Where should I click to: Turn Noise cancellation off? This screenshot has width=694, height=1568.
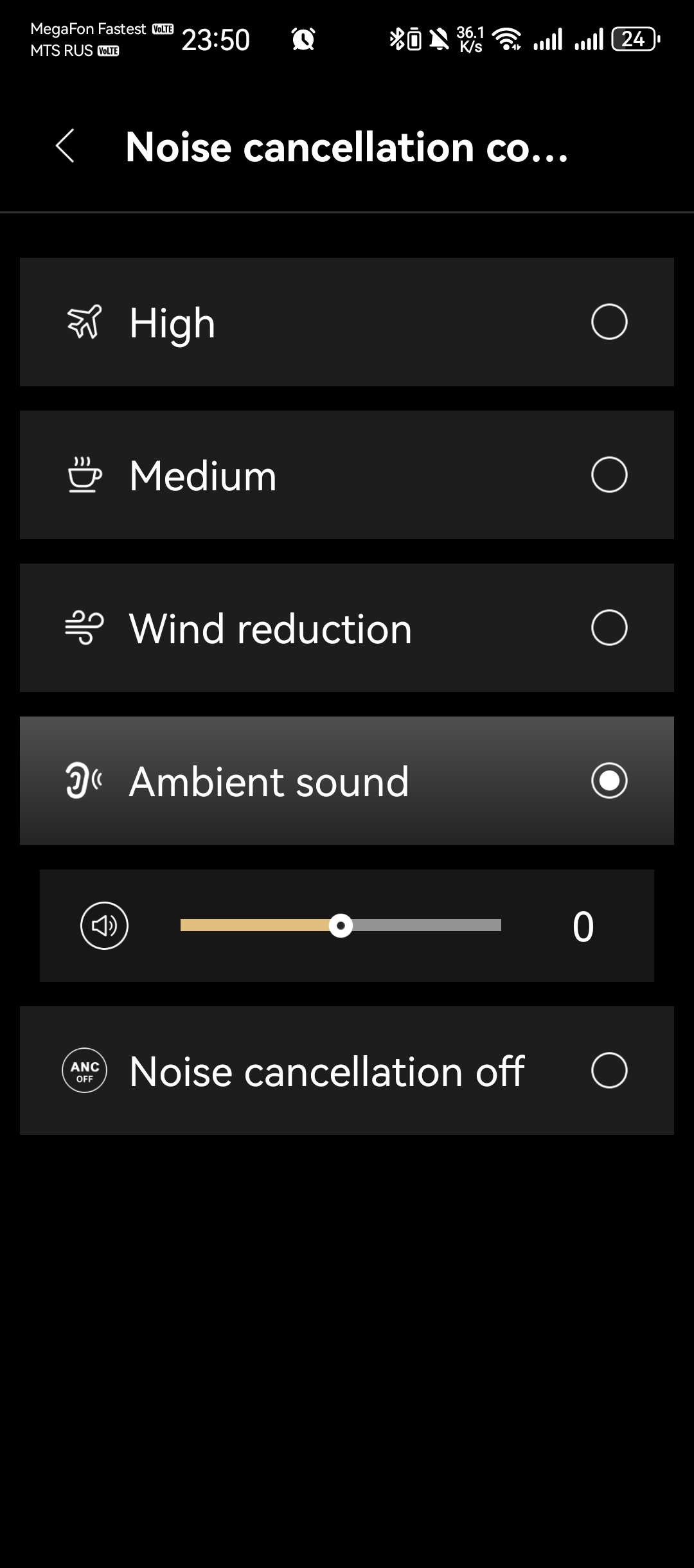click(609, 1071)
